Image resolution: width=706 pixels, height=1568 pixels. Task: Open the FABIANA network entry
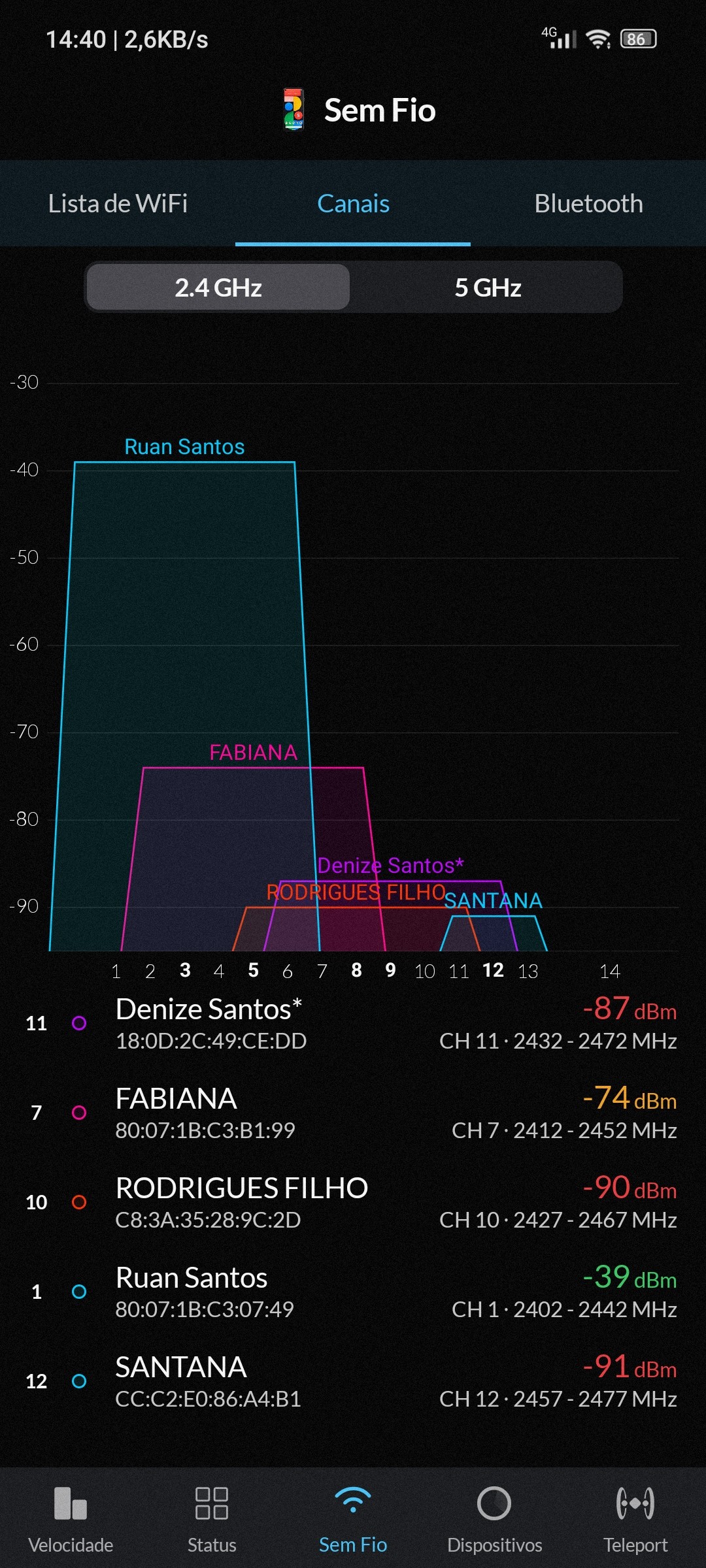coord(353,1113)
